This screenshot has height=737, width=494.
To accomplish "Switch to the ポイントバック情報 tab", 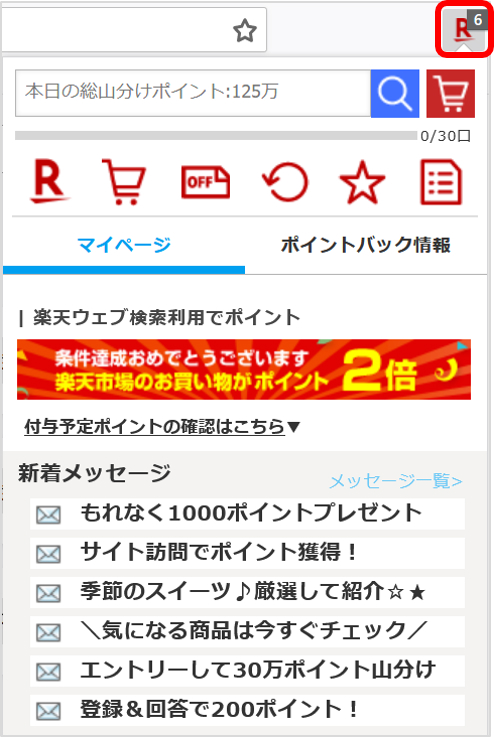I will click(x=366, y=245).
